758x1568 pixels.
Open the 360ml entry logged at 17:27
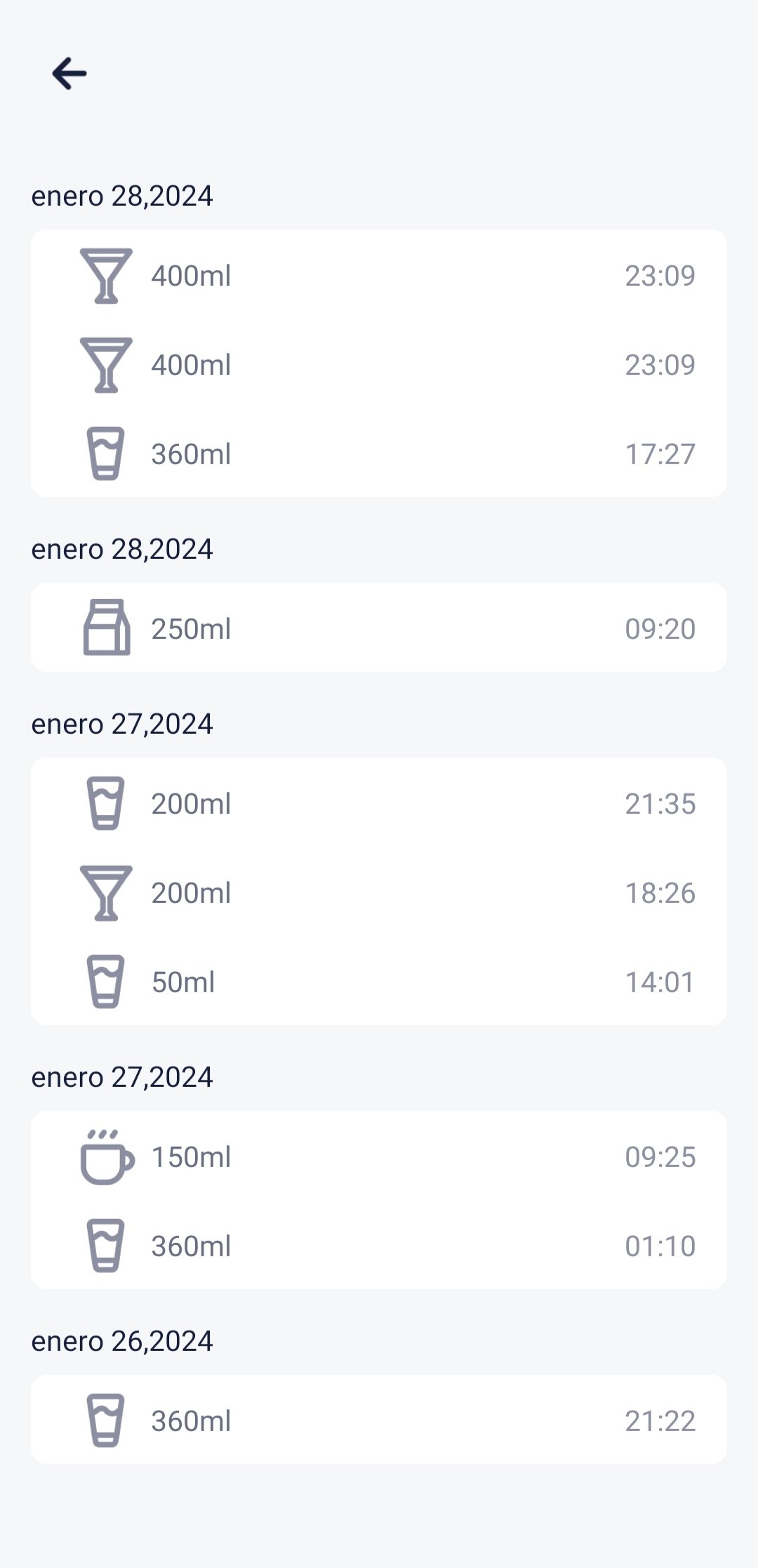pyautogui.click(x=379, y=454)
